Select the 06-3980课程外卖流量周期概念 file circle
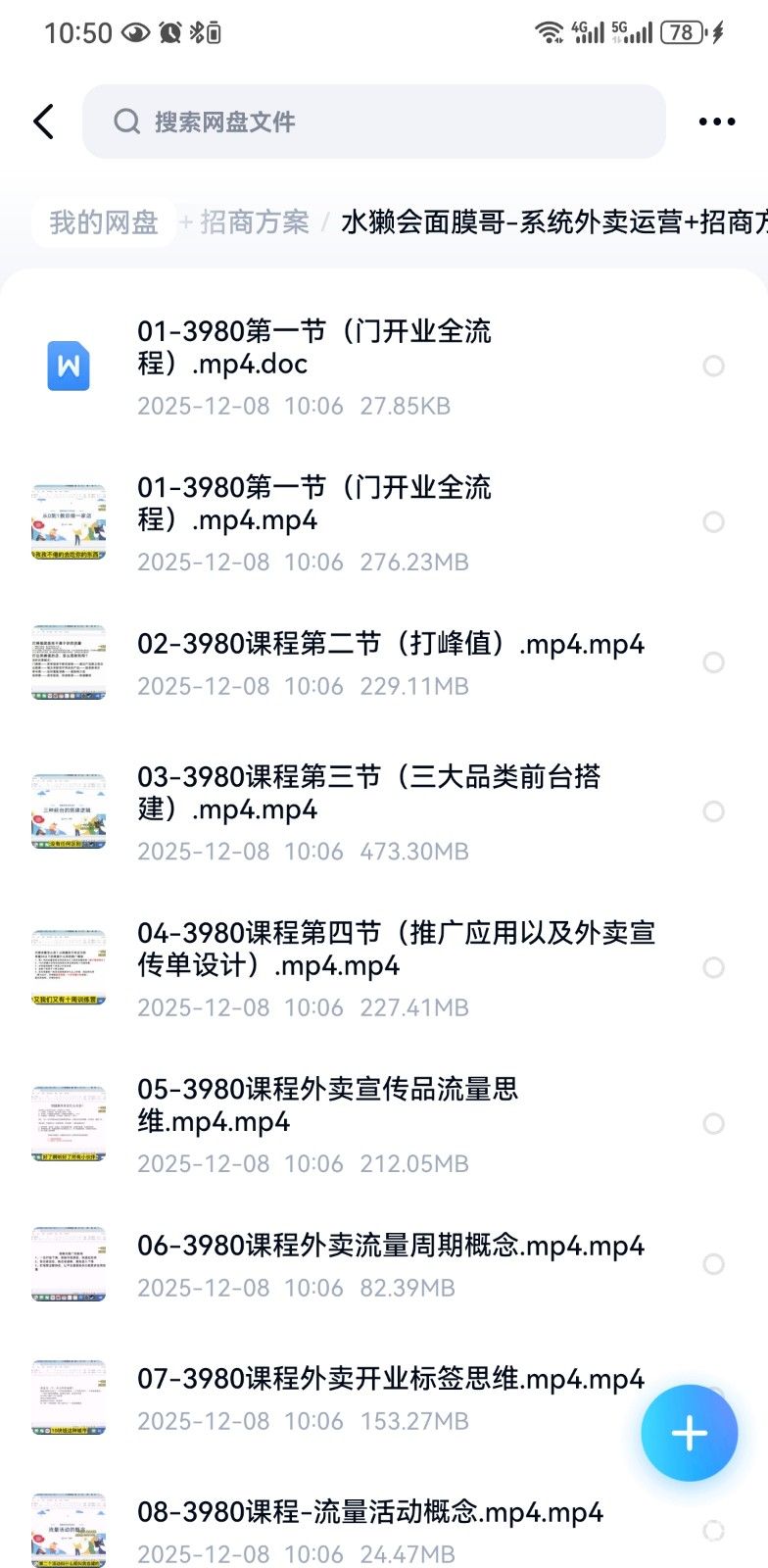The image size is (768, 1568). (x=713, y=1264)
